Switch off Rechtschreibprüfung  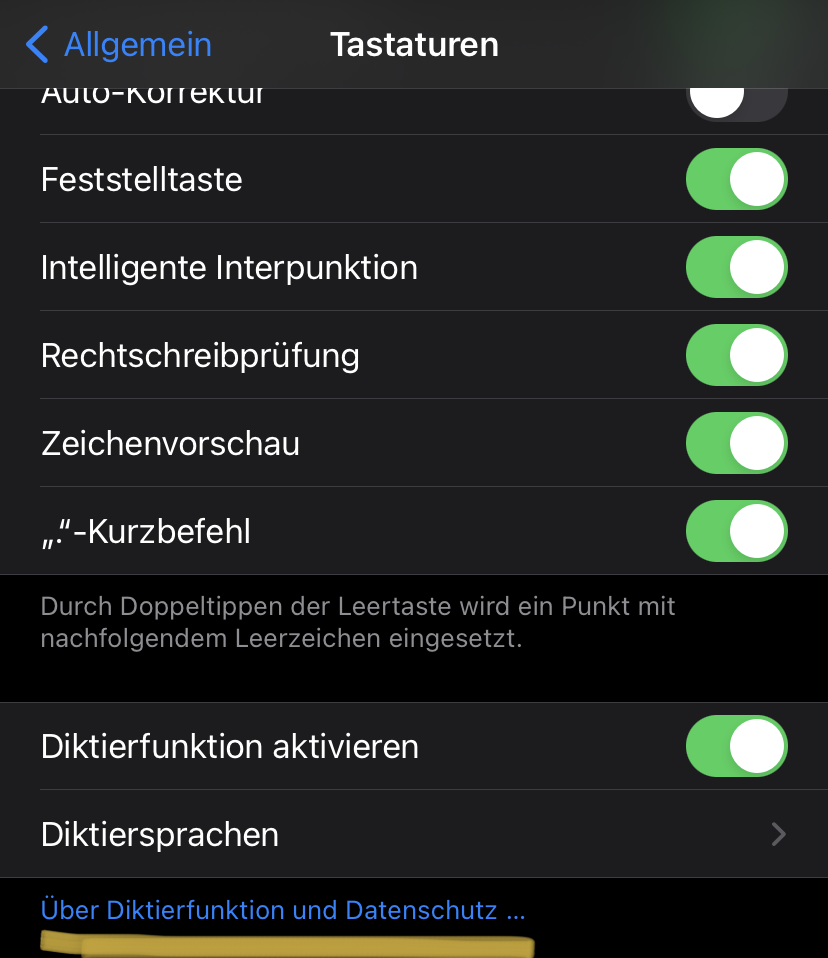[736, 356]
